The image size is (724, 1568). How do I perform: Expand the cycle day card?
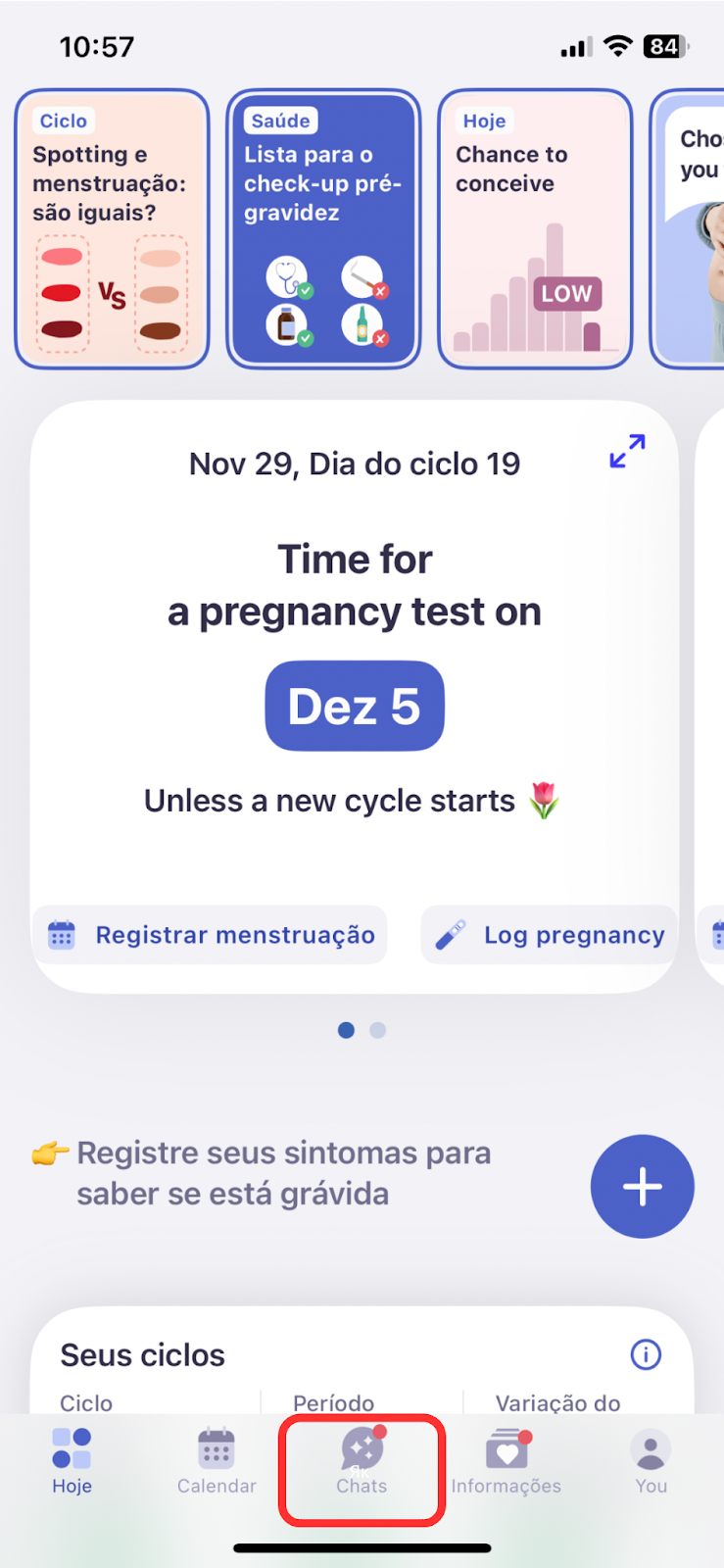pos(627,451)
